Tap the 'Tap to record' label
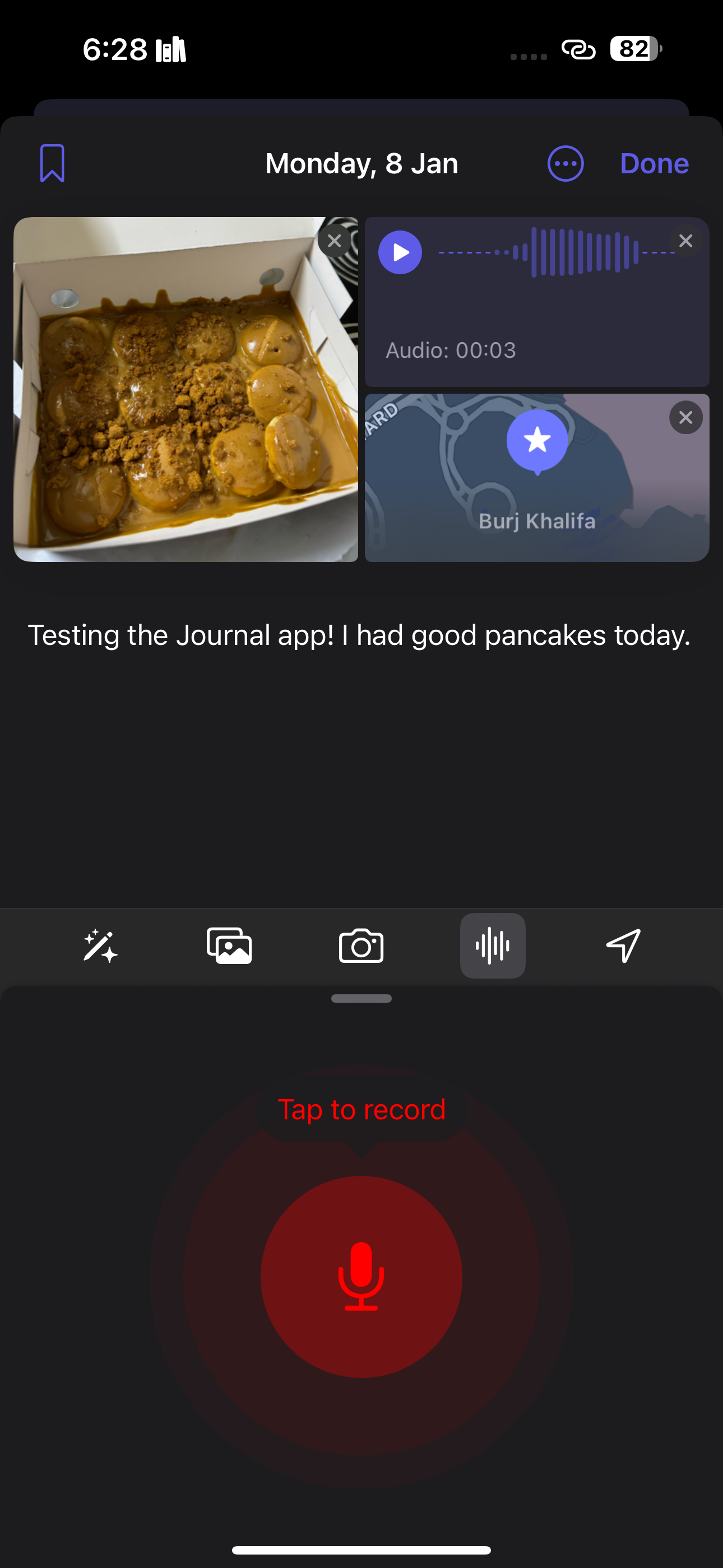Image resolution: width=723 pixels, height=1568 pixels. click(361, 1109)
